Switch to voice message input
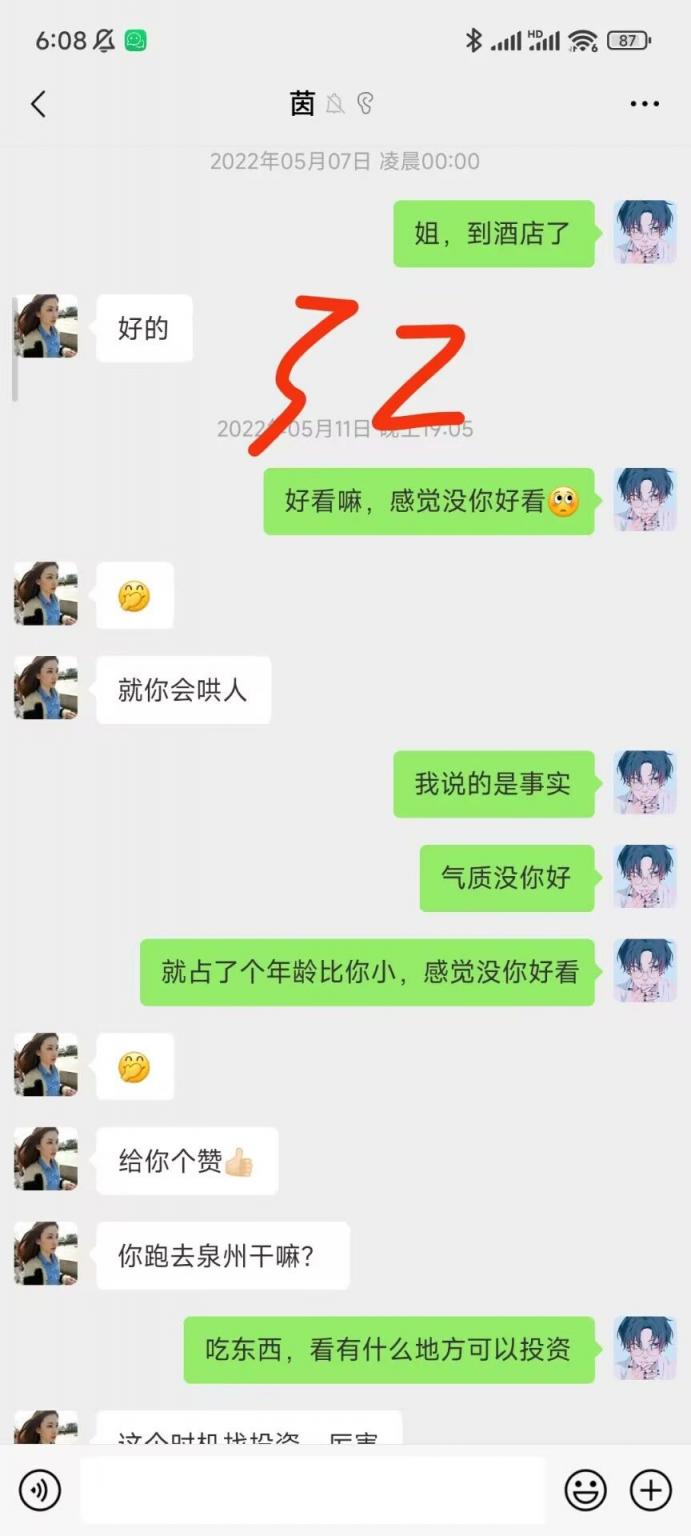The image size is (691, 1536). (40, 1490)
